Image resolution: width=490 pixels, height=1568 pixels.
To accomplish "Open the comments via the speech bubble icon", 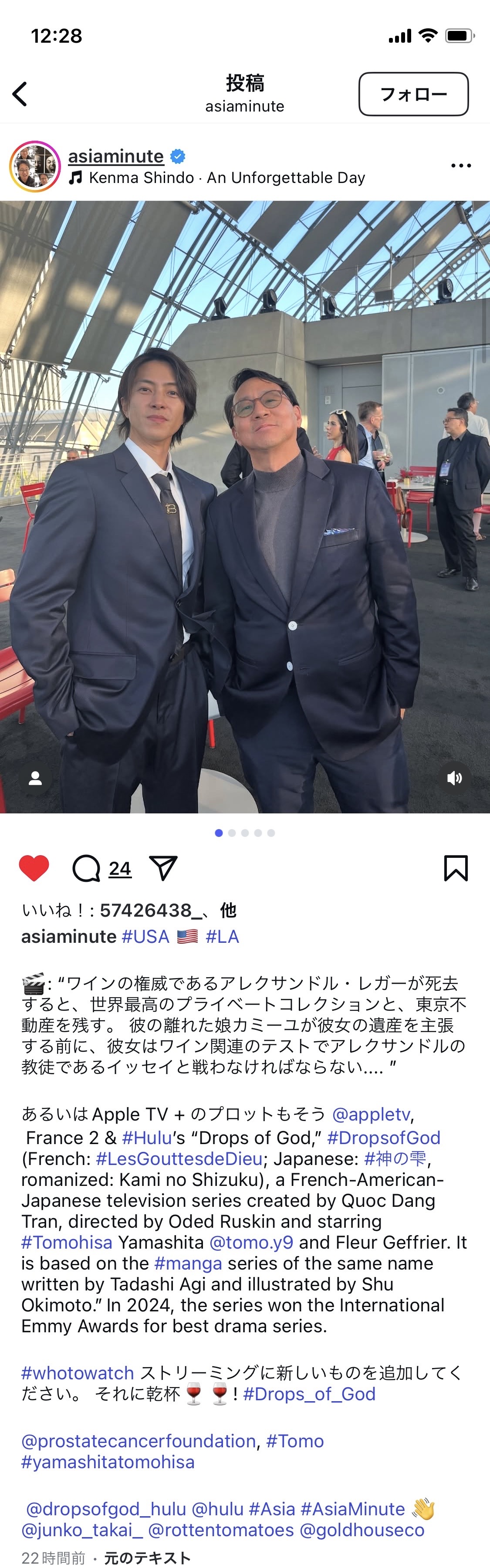I will (x=86, y=868).
